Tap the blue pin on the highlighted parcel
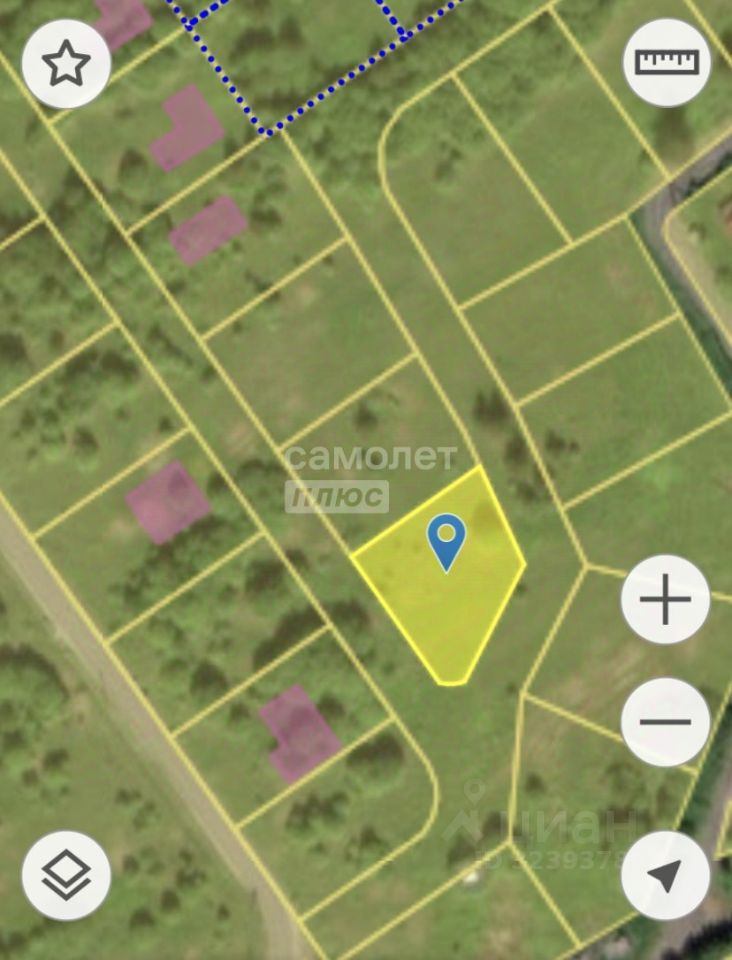Viewport: 732px width, 960px height. click(446, 538)
